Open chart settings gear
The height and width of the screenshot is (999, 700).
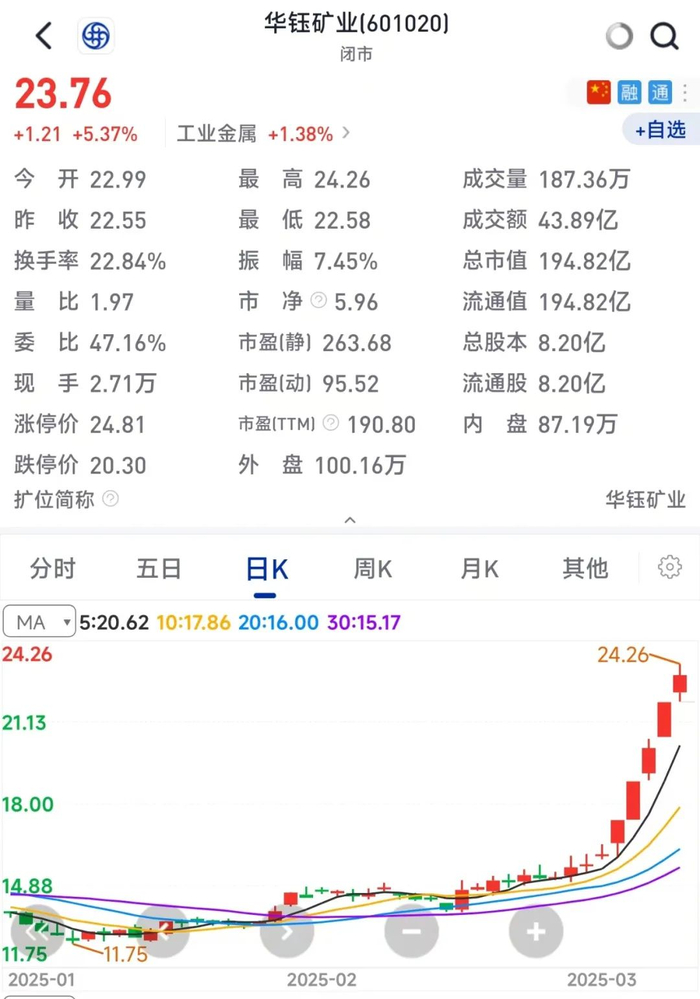pyautogui.click(x=669, y=567)
